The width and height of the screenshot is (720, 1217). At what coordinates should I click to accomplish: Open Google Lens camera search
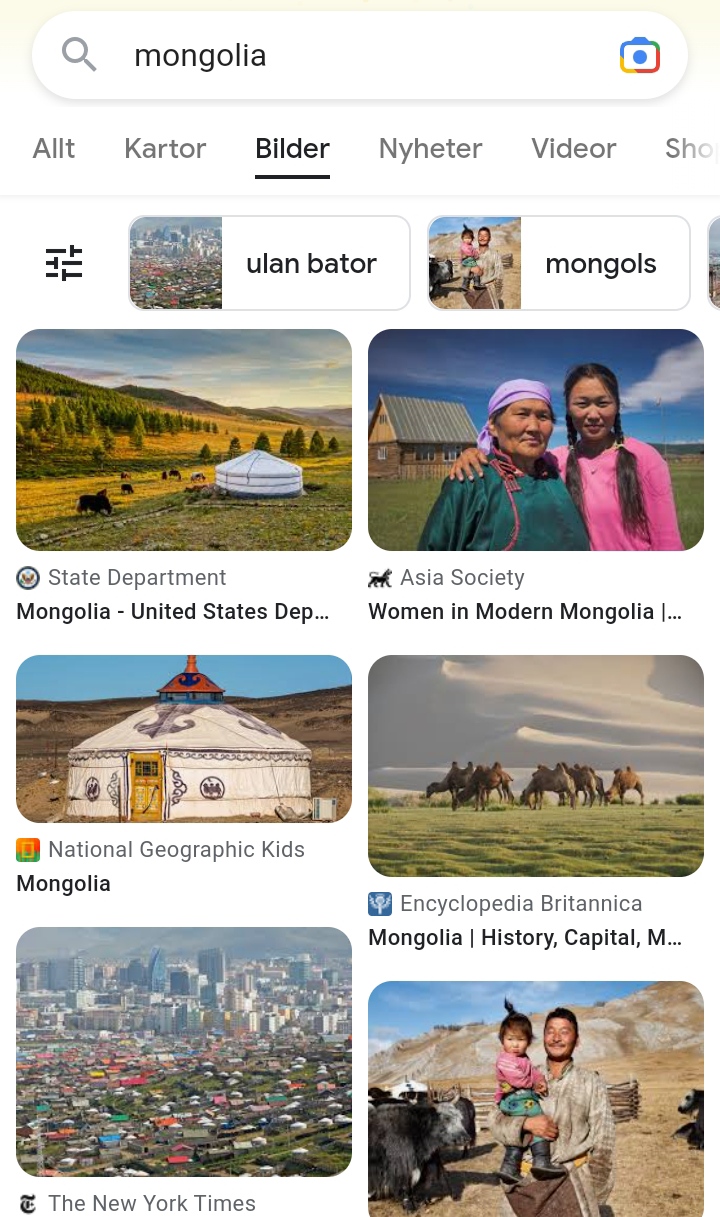click(x=640, y=56)
